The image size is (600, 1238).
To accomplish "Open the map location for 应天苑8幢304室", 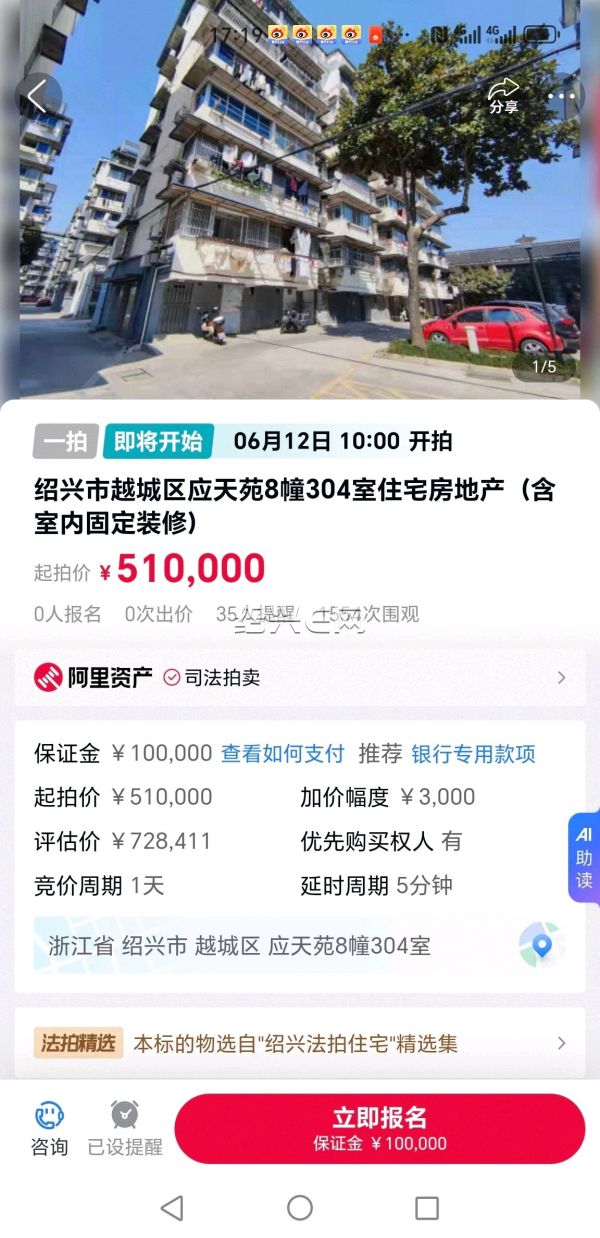I will (x=541, y=944).
